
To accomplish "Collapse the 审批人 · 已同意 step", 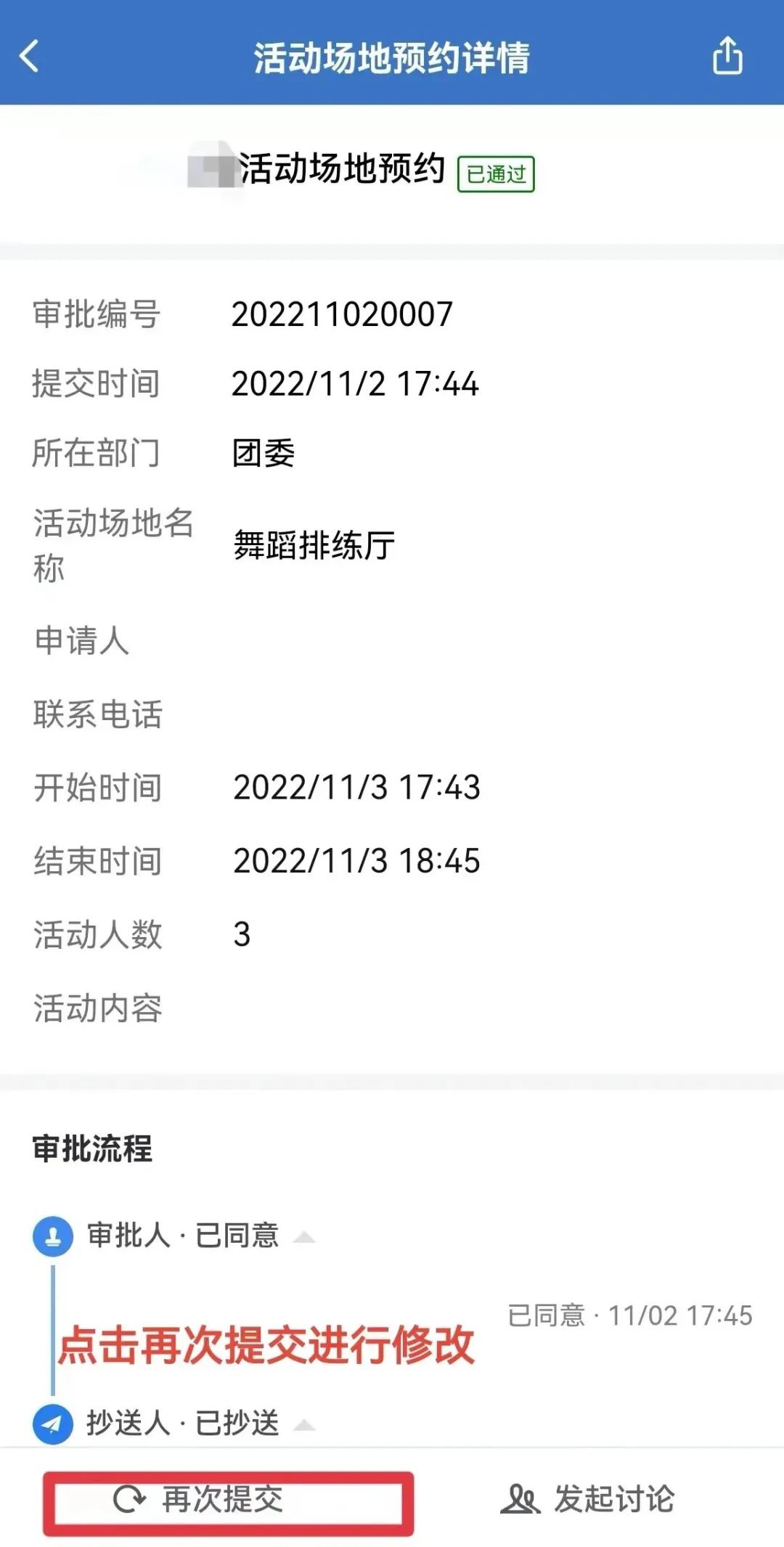I will point(303,1237).
